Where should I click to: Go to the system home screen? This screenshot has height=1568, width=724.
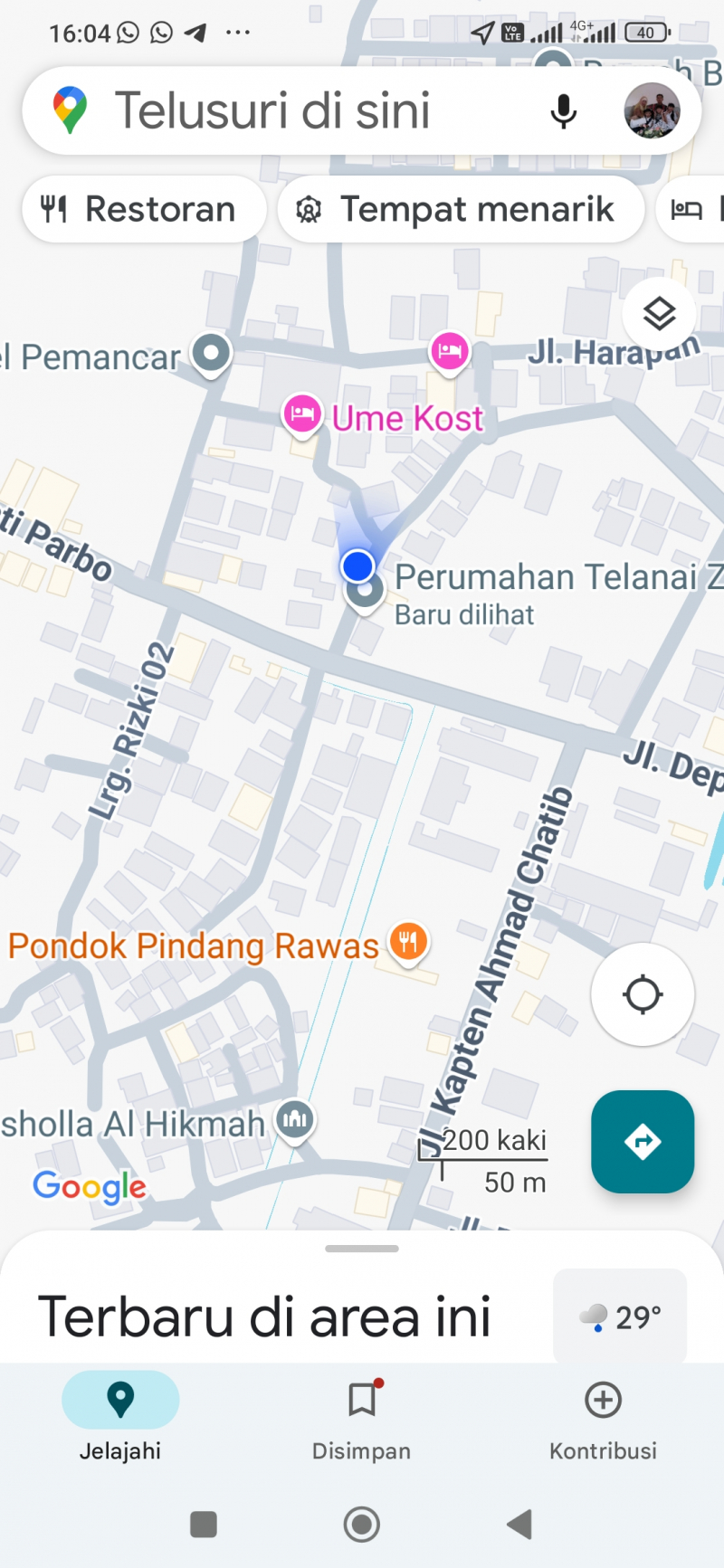tap(361, 1525)
